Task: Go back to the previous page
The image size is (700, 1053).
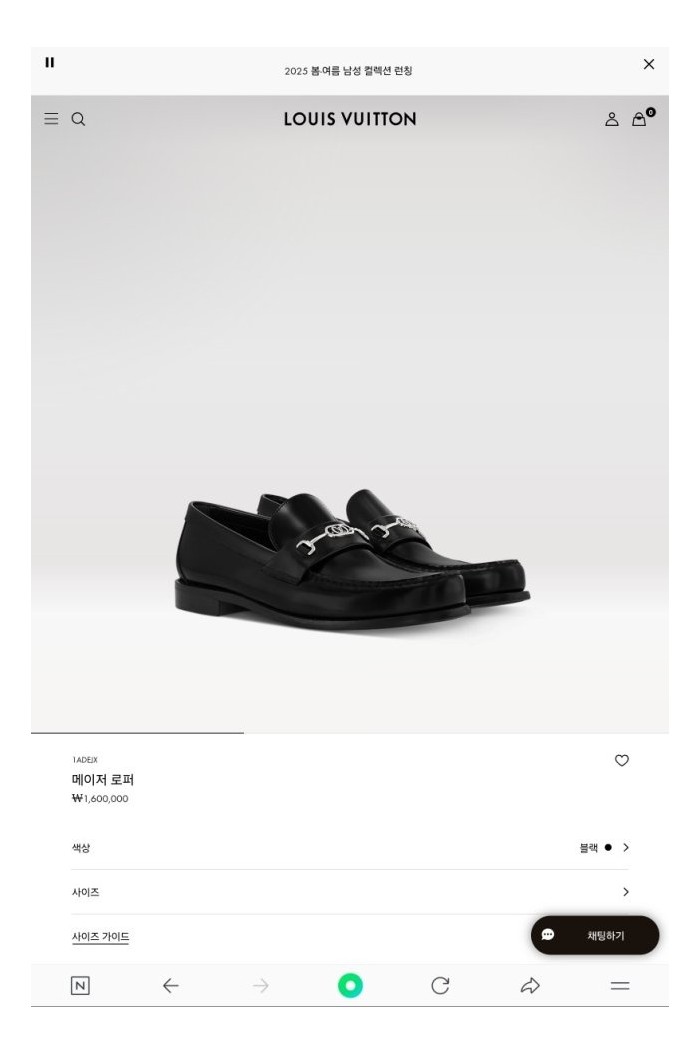Action: (171, 986)
